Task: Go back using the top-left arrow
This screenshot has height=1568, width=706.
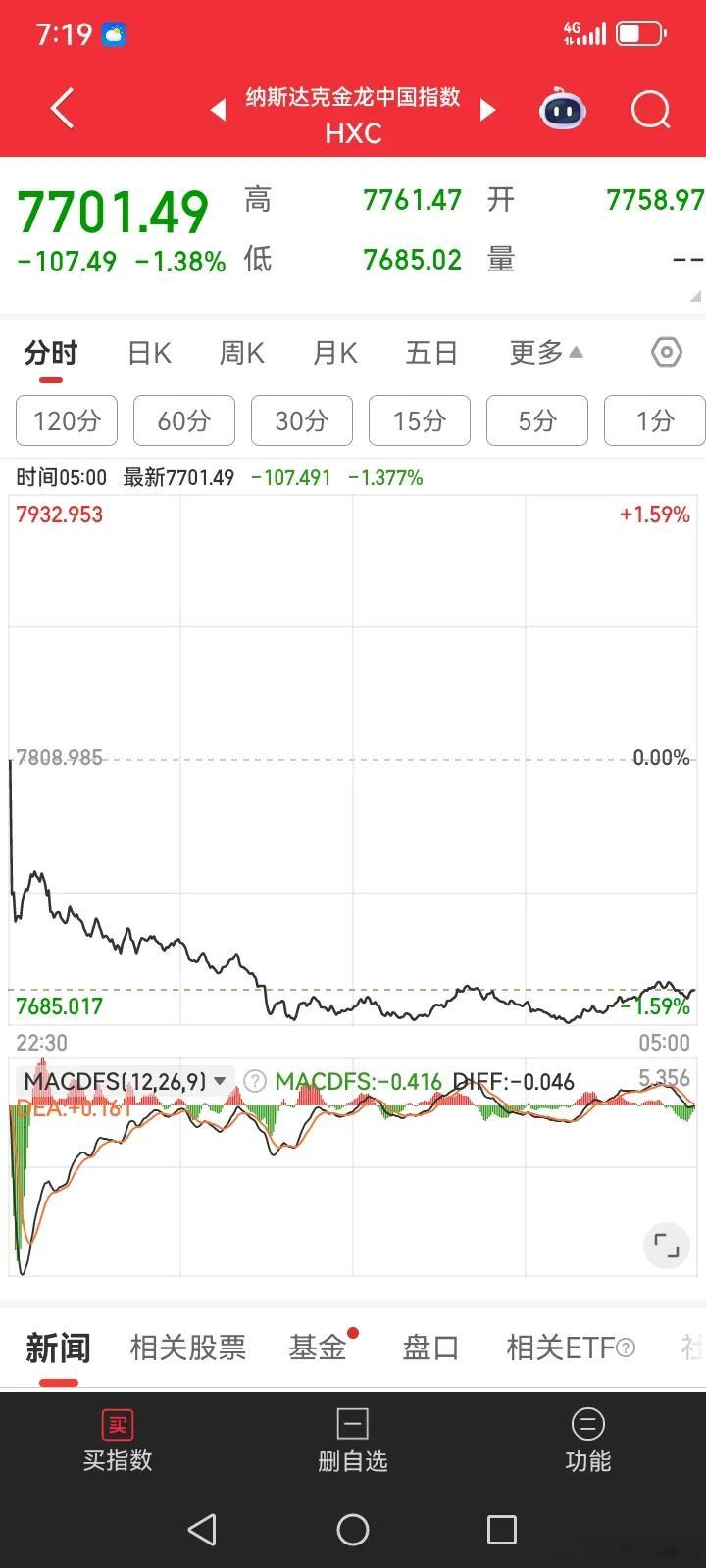Action: click(x=62, y=110)
